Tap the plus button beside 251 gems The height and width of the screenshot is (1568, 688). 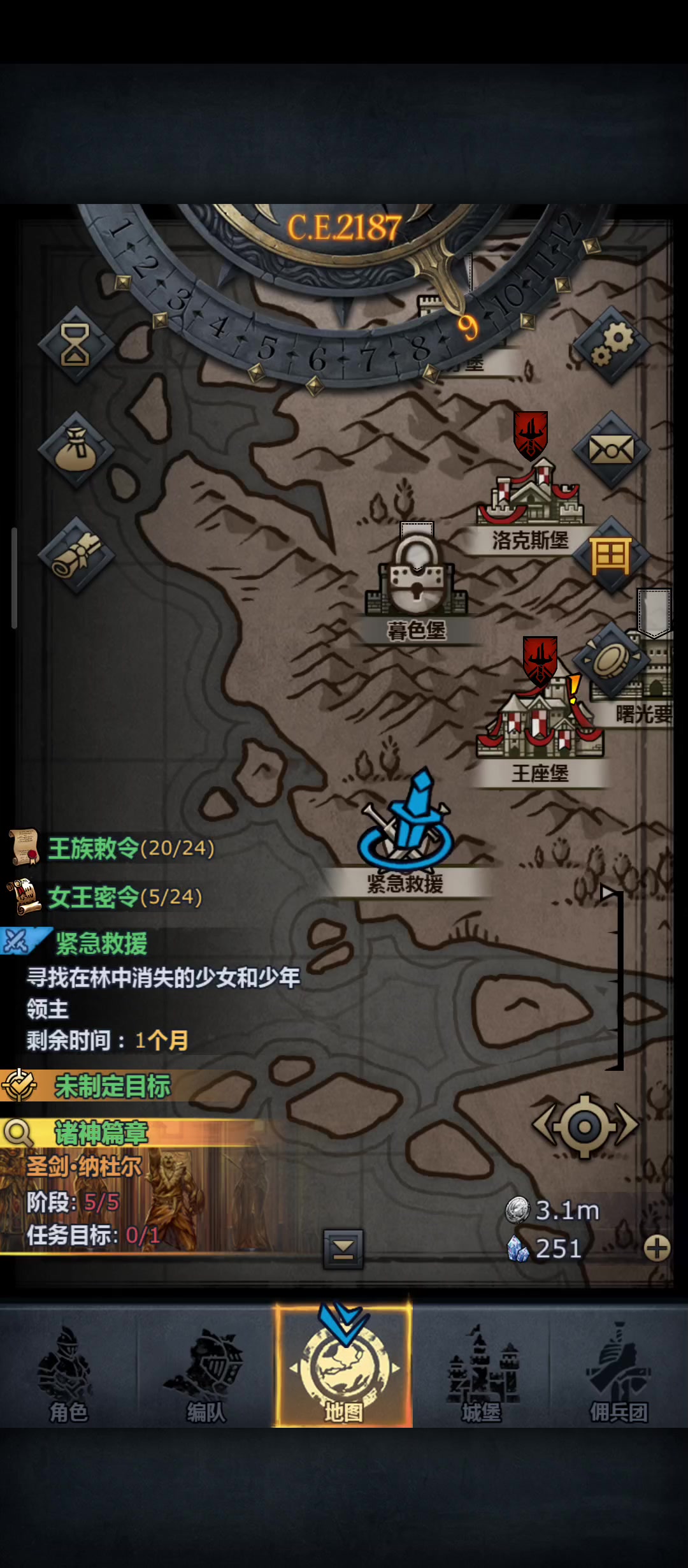click(657, 1248)
